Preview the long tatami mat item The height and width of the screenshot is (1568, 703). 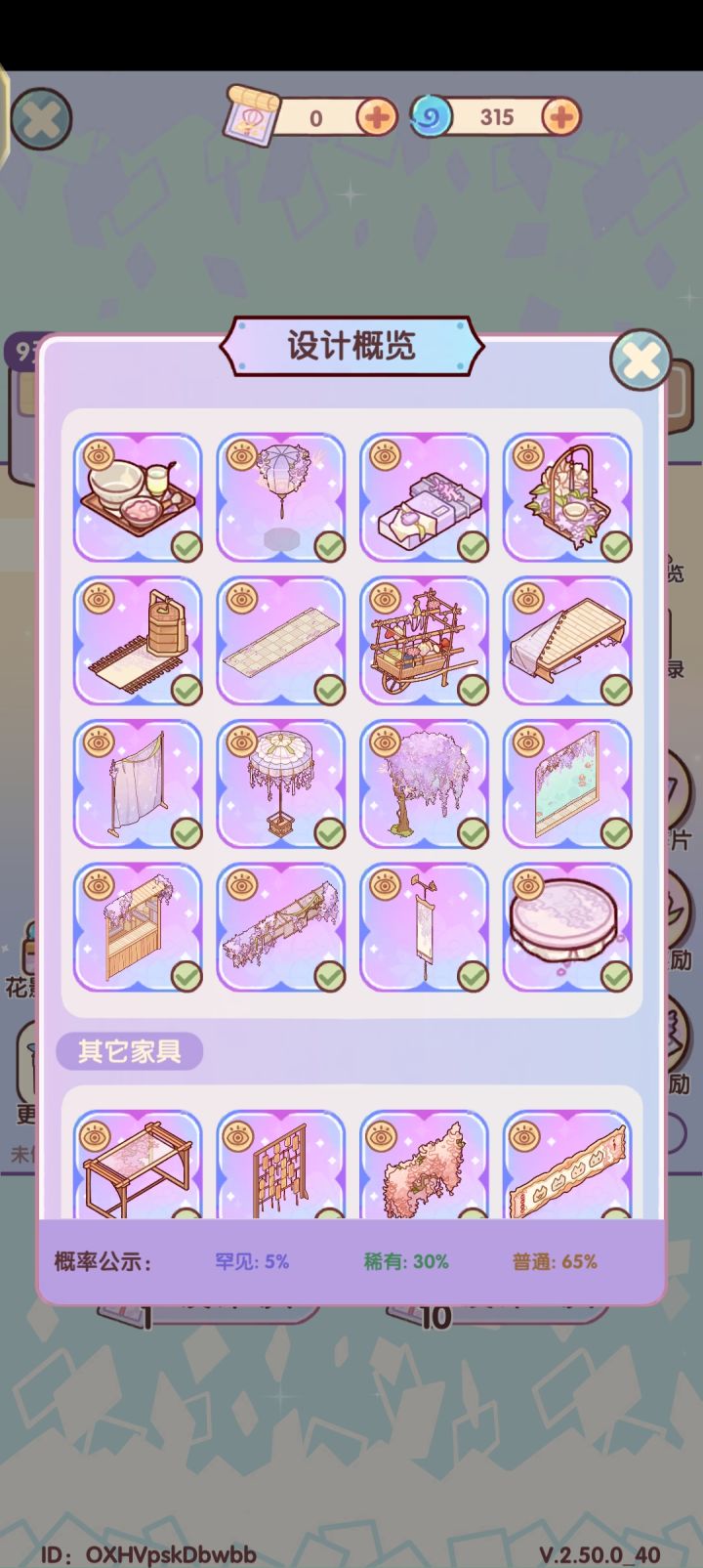pos(281,641)
